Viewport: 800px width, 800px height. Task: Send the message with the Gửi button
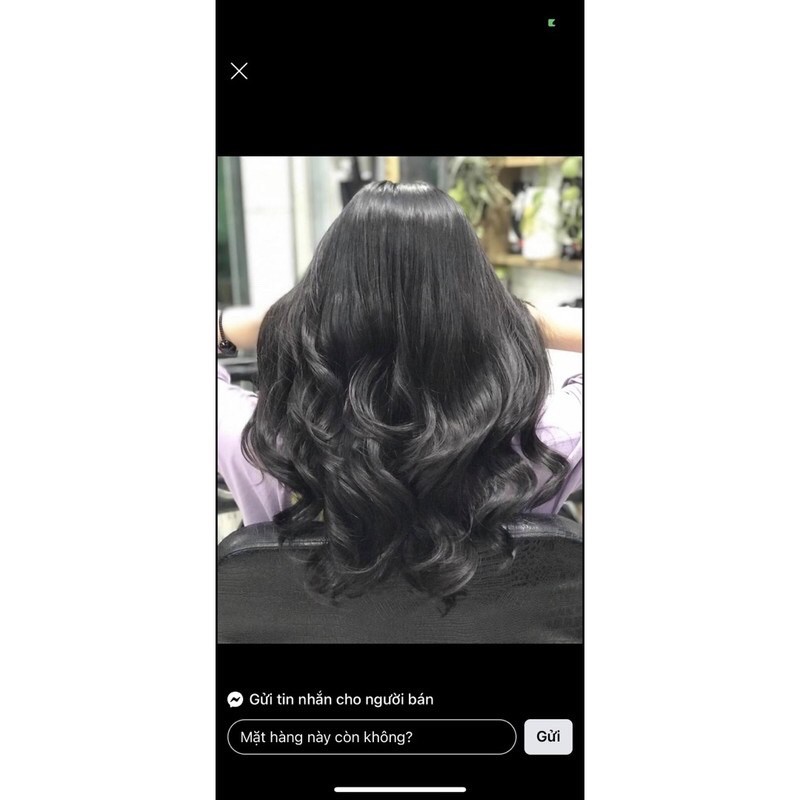tap(548, 737)
